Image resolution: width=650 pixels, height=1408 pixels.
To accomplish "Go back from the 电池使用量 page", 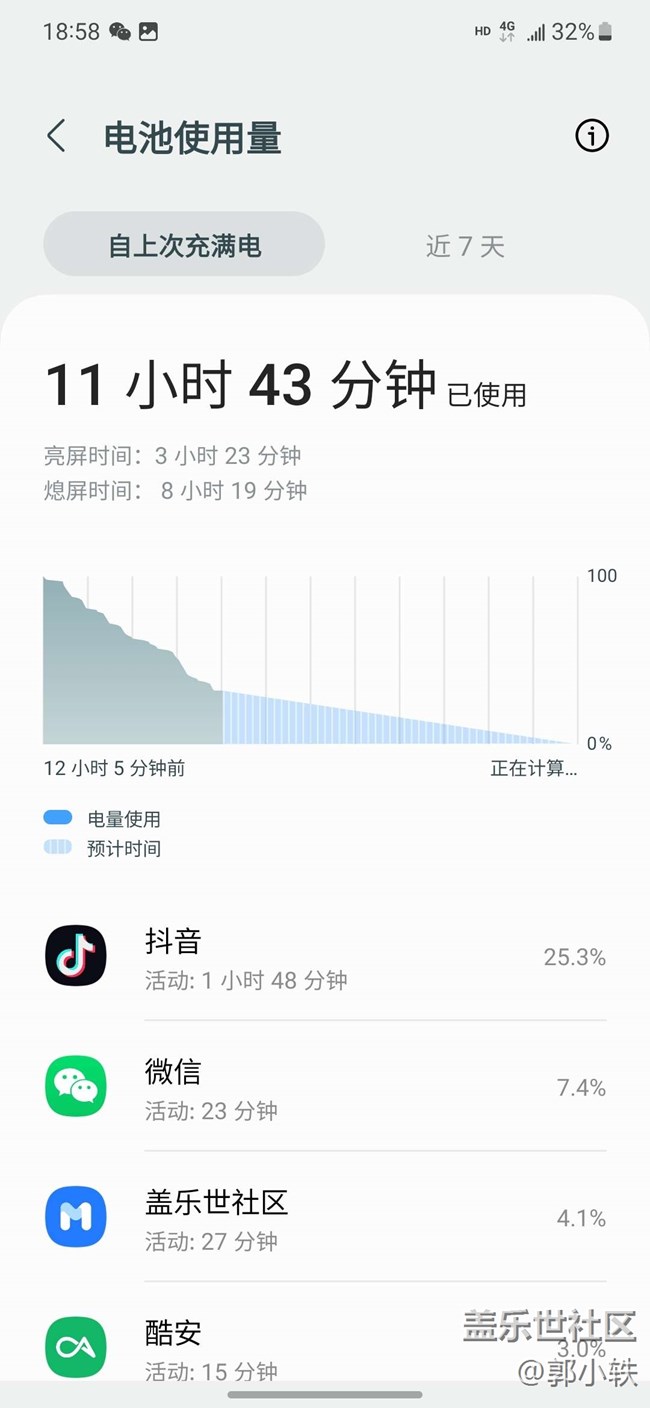I will pos(56,136).
